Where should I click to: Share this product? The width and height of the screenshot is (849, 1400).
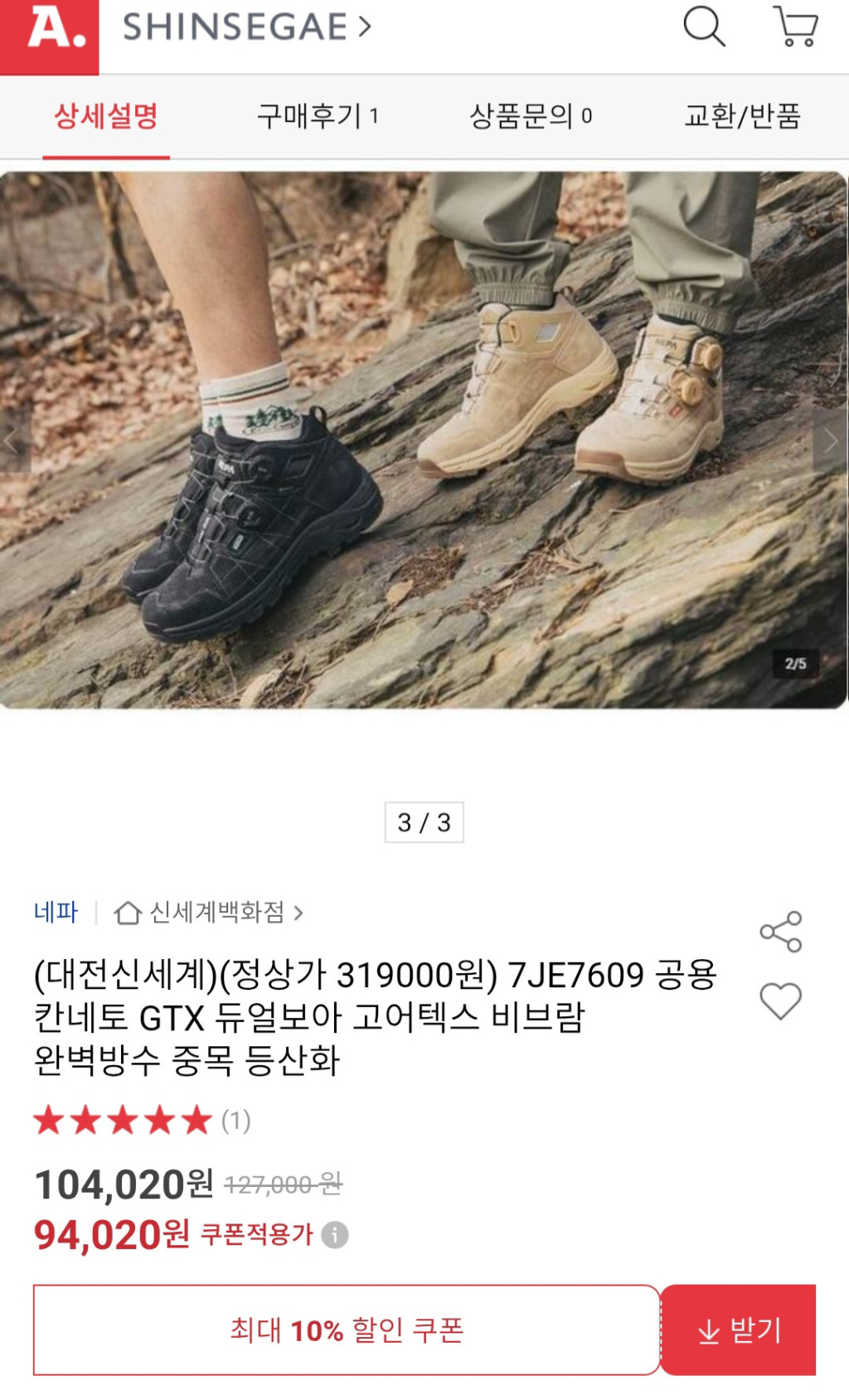[780, 932]
